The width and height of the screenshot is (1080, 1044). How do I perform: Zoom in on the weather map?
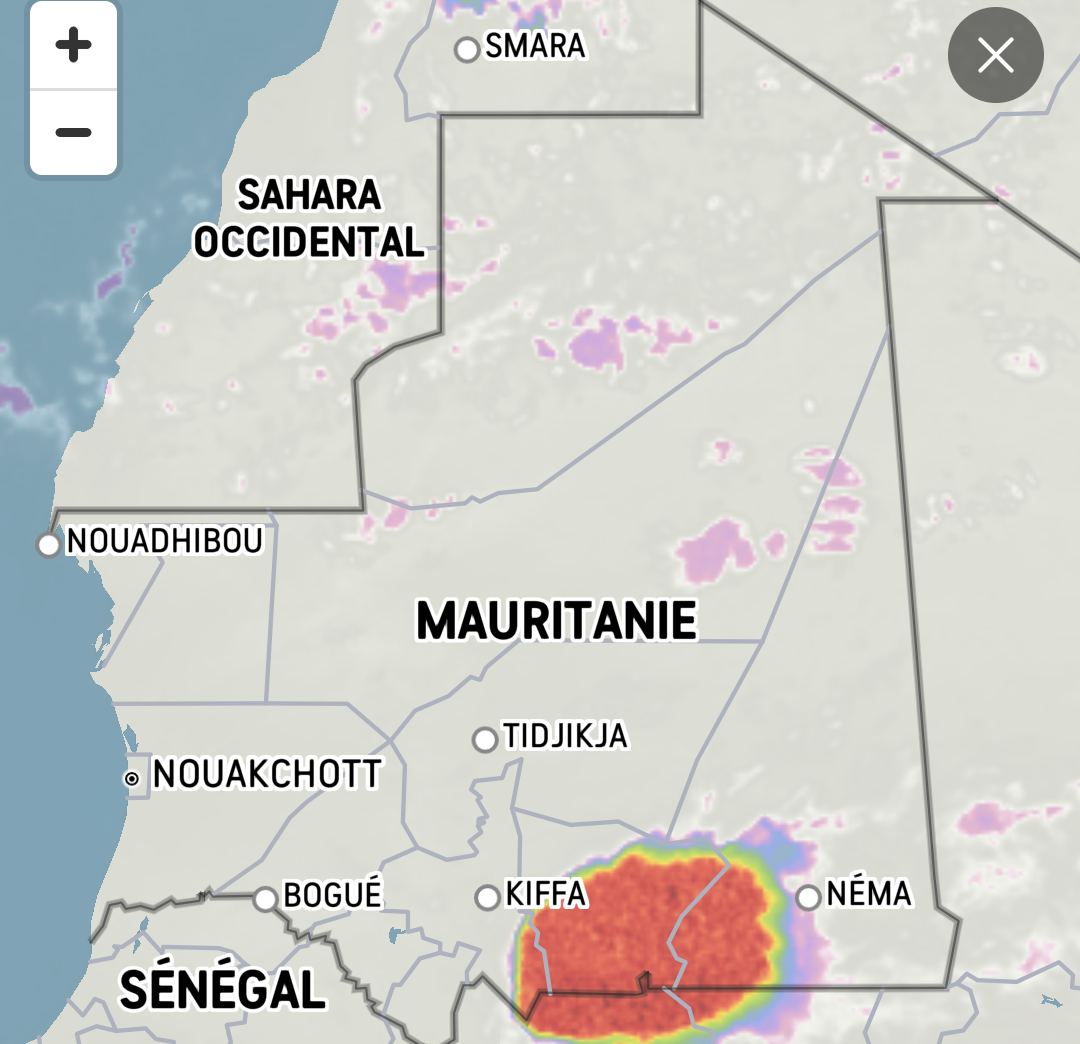pos(73,45)
